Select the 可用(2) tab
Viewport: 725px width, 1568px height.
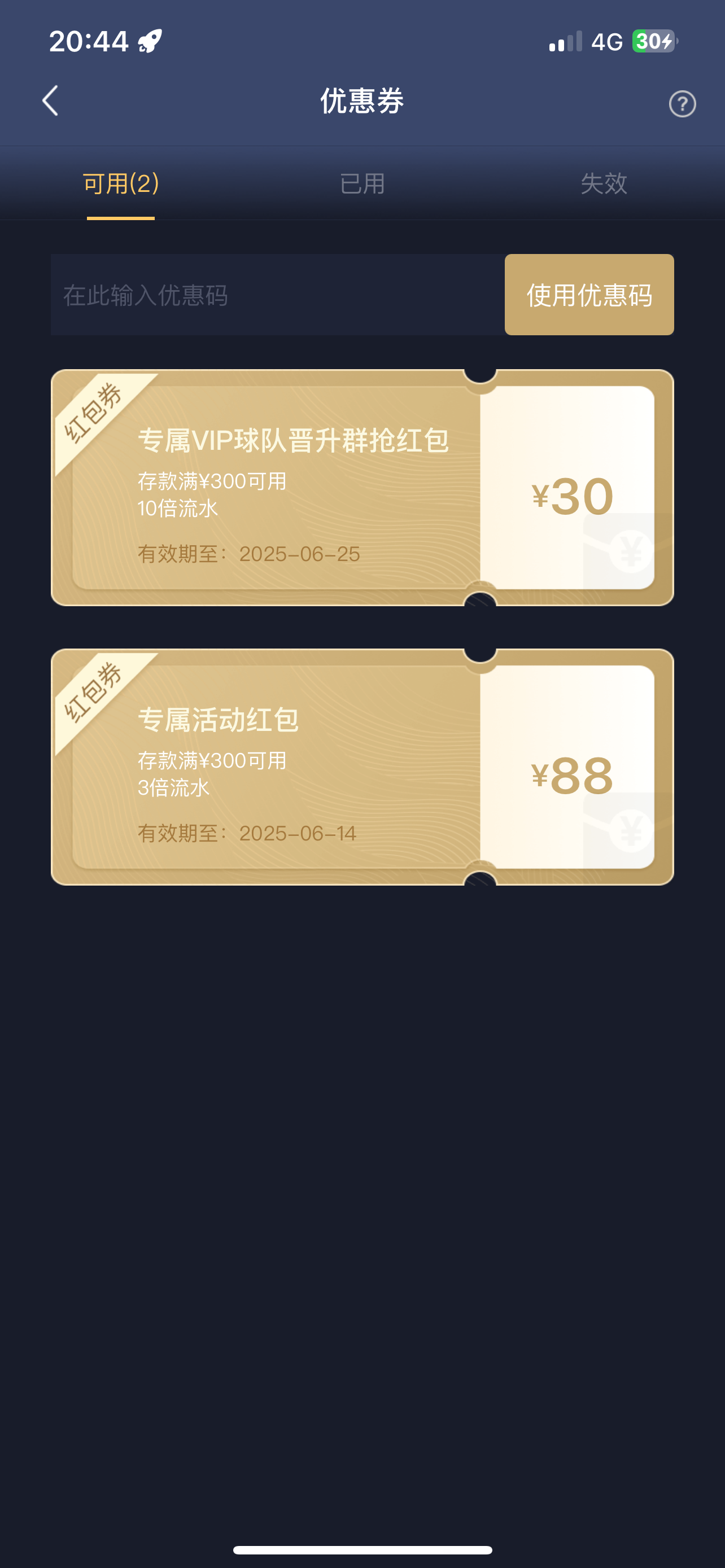120,183
